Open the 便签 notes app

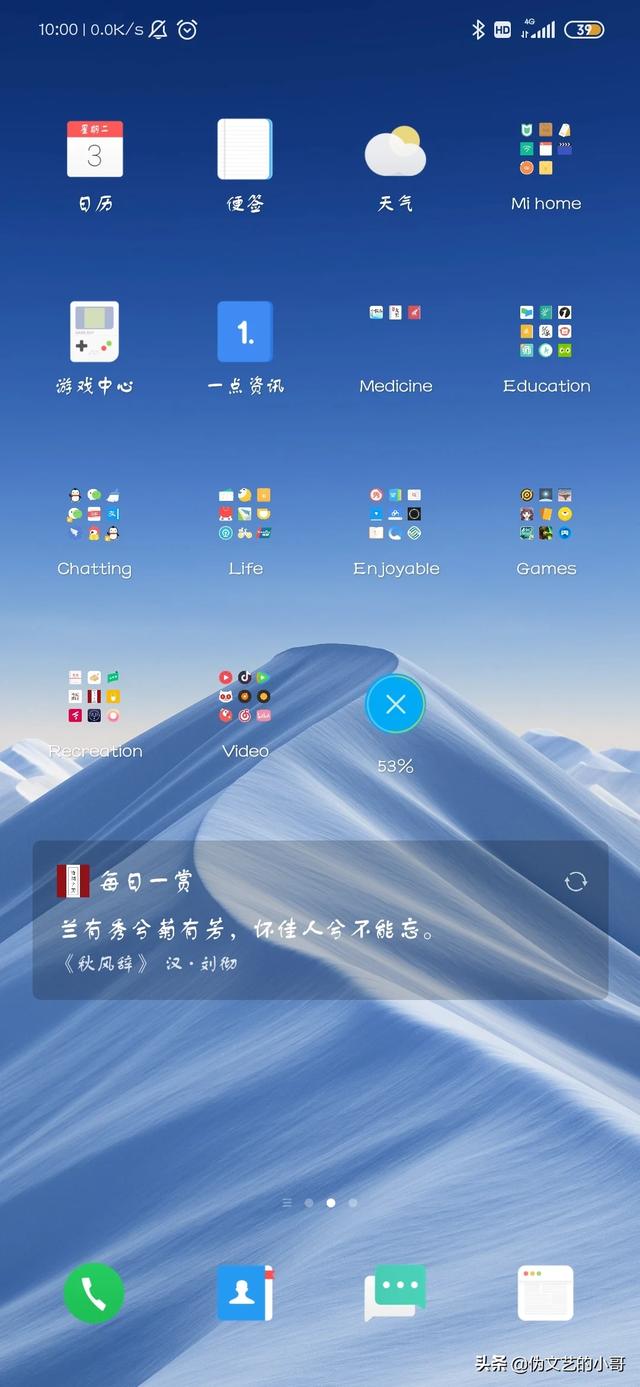tap(245, 150)
